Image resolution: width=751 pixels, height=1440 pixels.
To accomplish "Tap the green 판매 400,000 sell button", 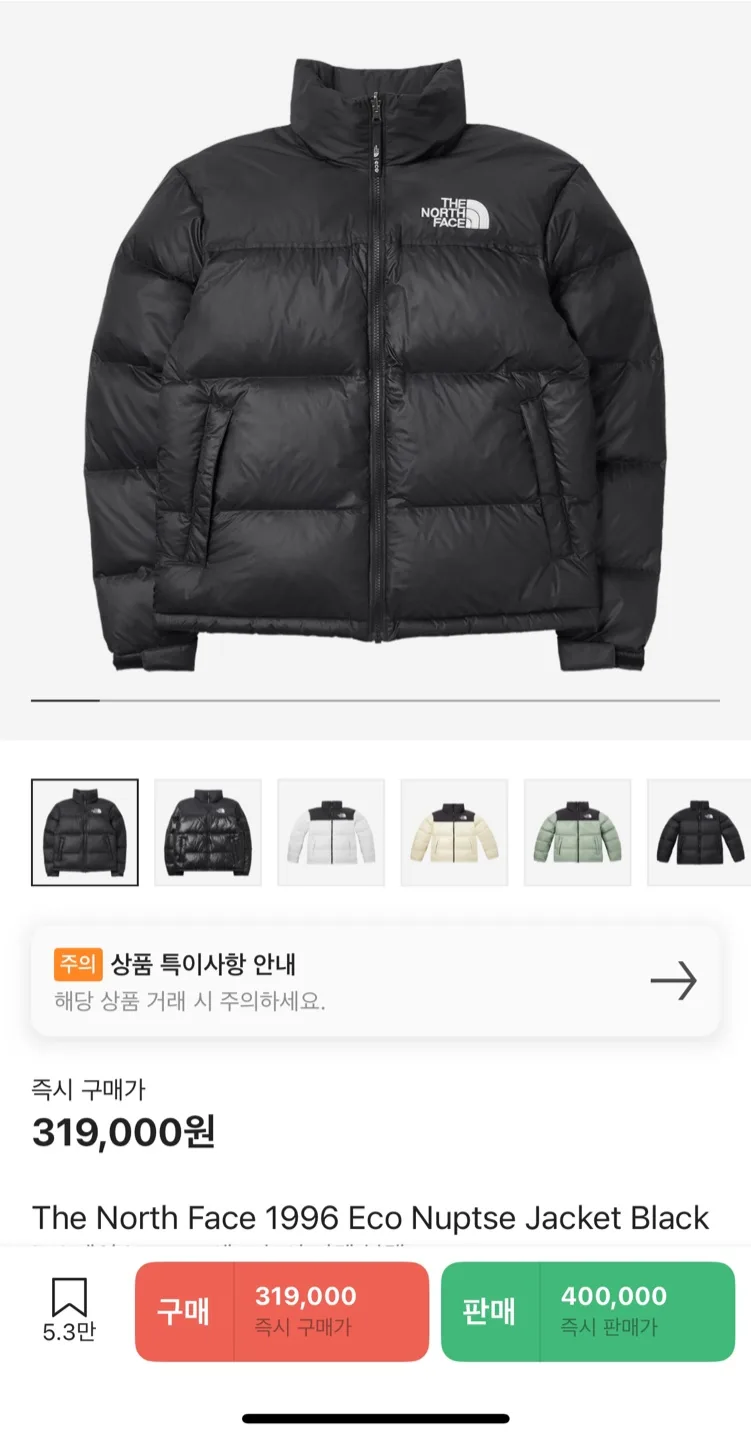I will click(x=587, y=1311).
